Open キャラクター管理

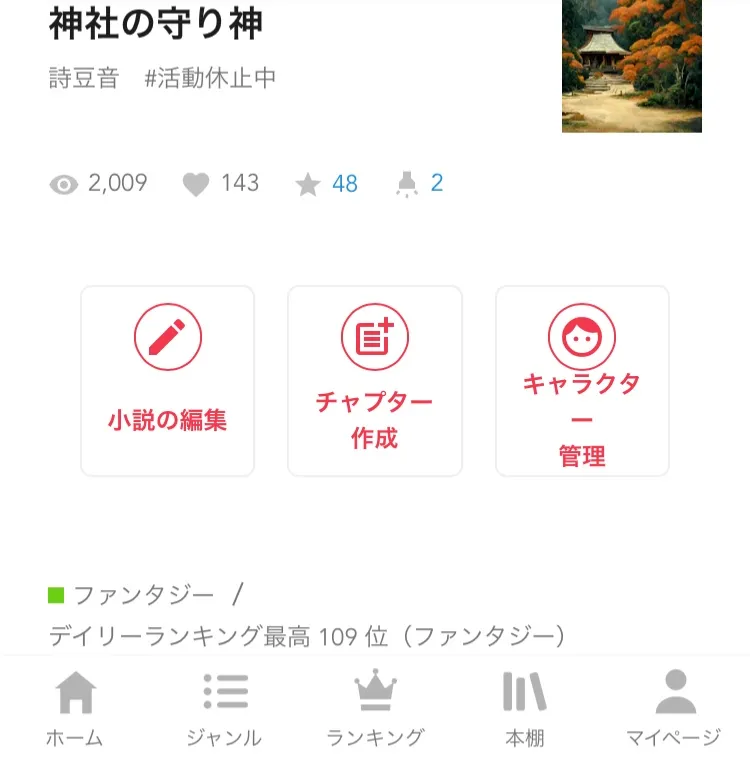point(582,381)
